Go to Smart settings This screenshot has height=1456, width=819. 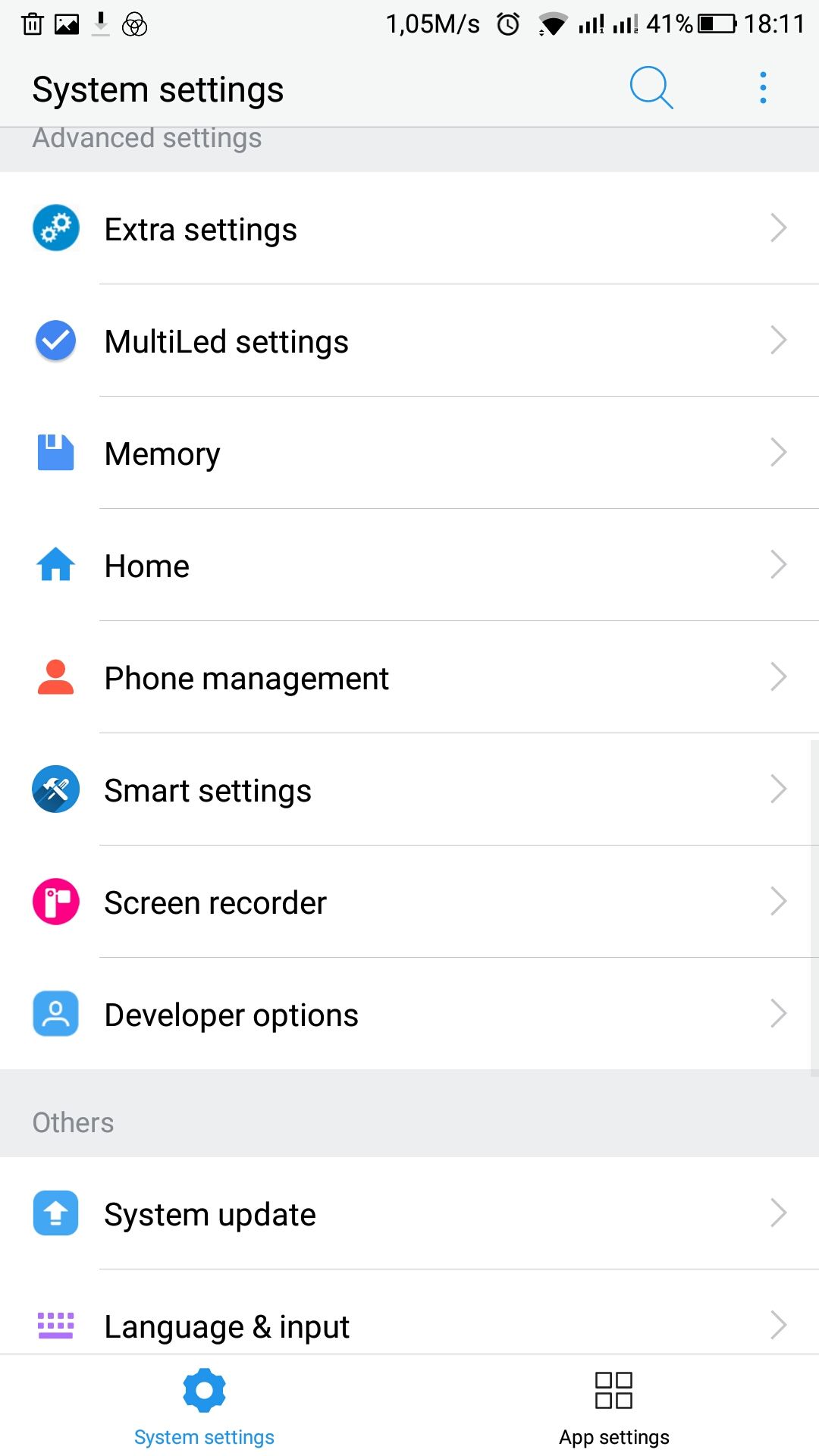(409, 790)
